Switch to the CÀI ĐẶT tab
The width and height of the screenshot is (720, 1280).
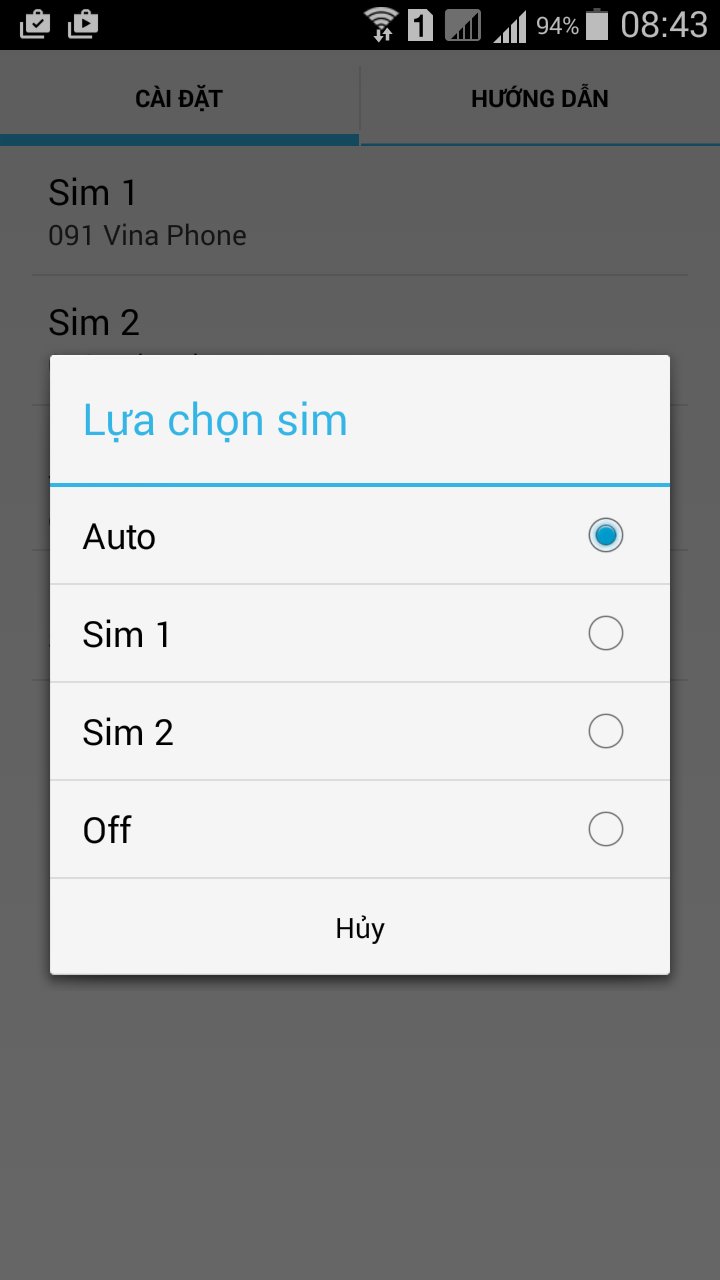tap(180, 97)
